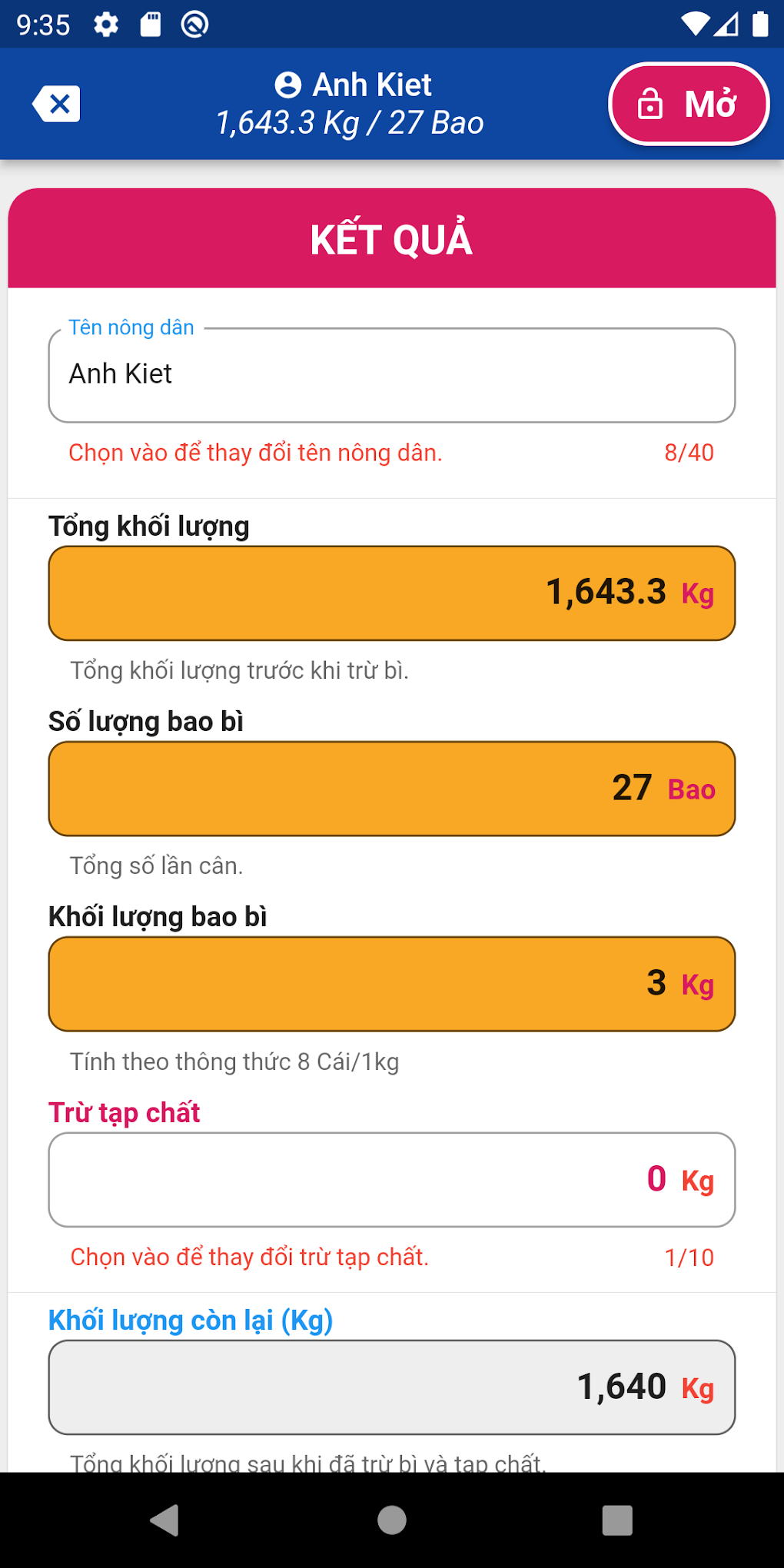Tap the Mở unlock button
The width and height of the screenshot is (784, 1568).
[x=688, y=104]
